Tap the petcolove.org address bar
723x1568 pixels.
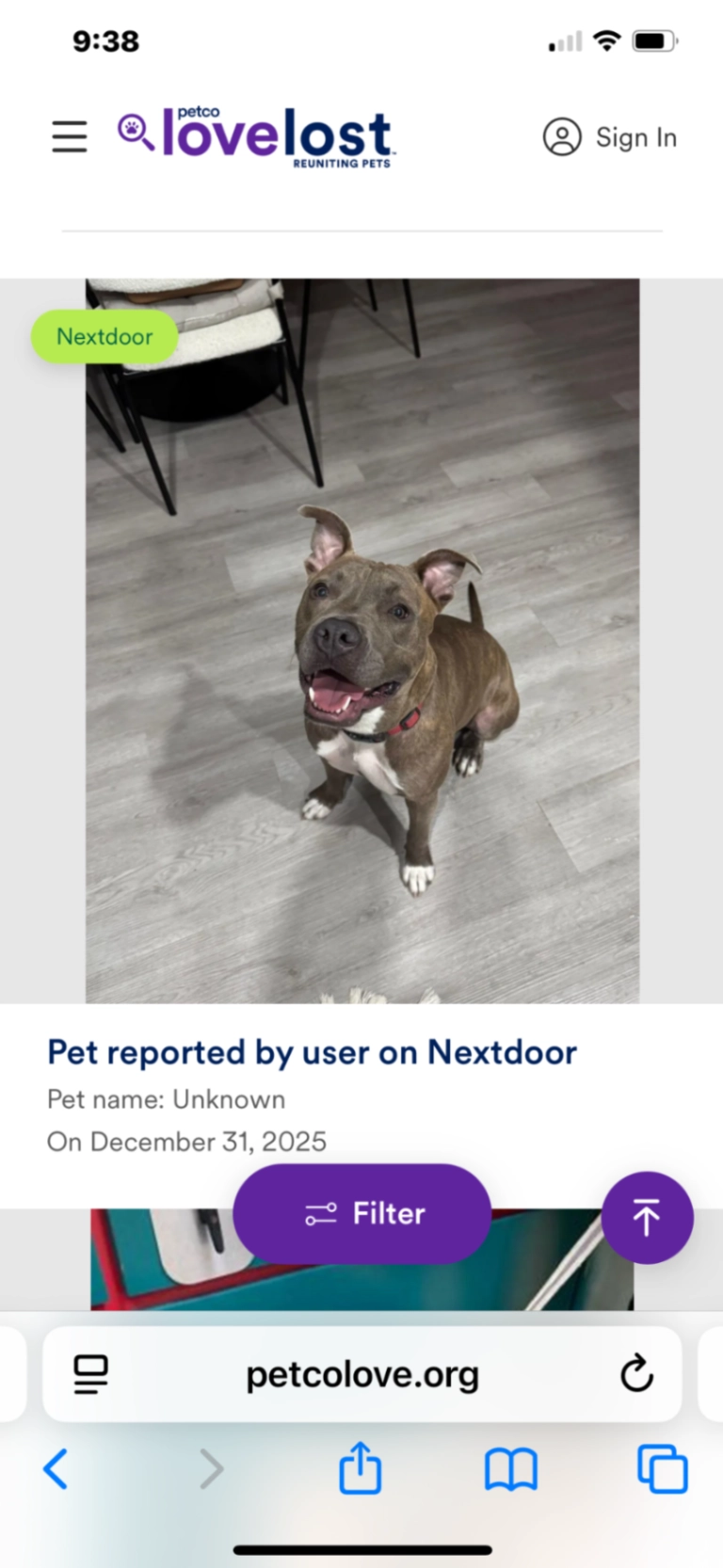click(362, 1375)
